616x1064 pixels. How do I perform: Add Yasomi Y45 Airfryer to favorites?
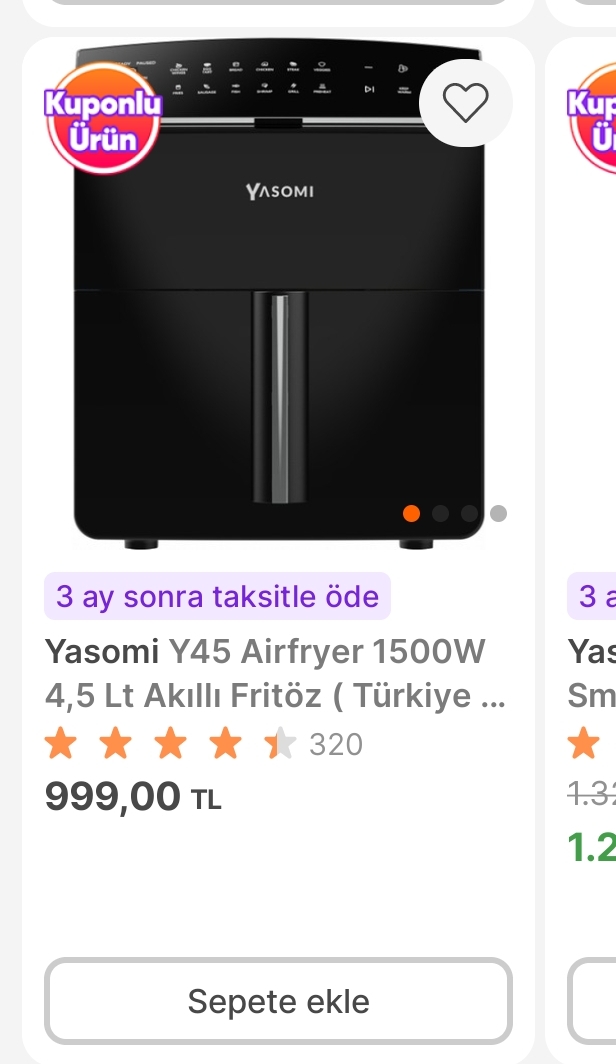click(x=465, y=102)
